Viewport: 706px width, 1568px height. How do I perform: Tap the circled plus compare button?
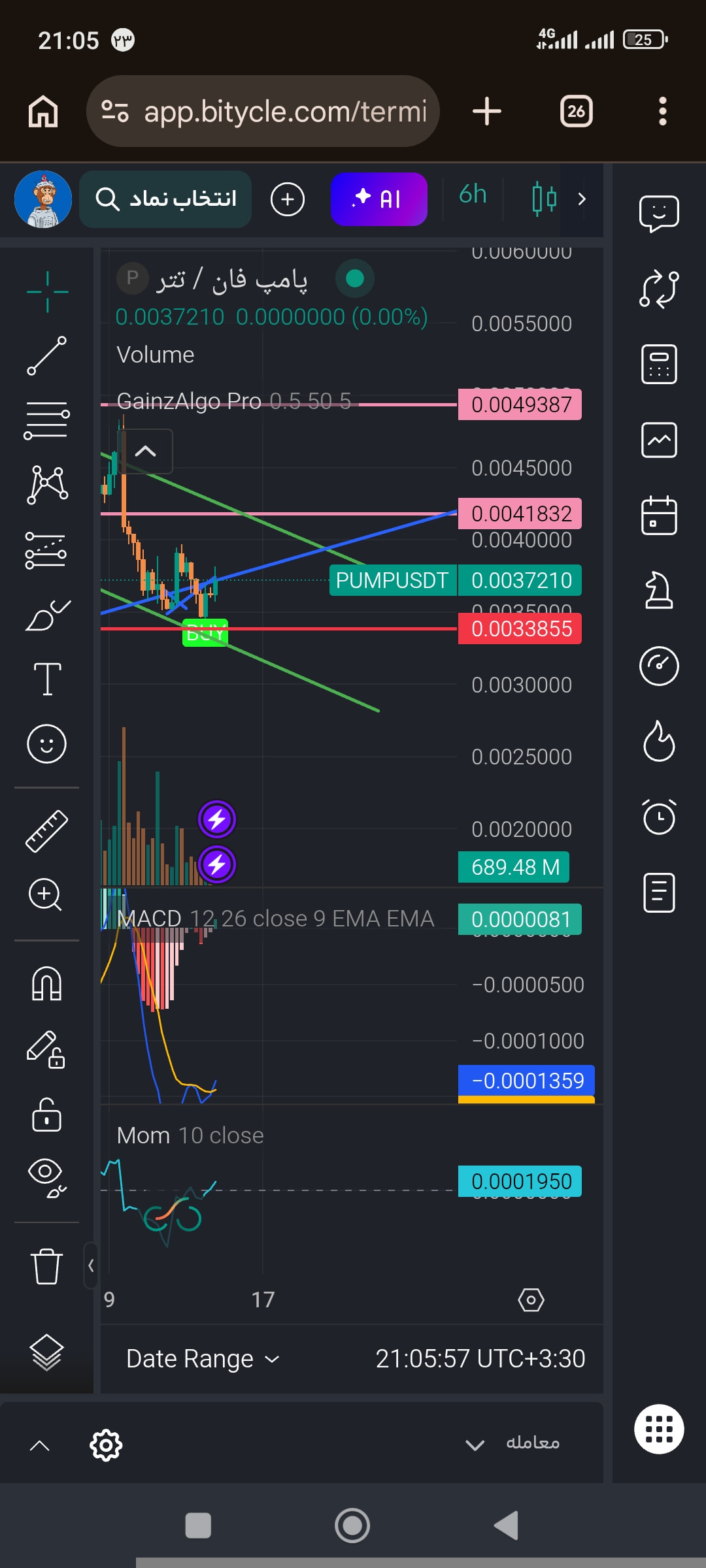tap(288, 199)
